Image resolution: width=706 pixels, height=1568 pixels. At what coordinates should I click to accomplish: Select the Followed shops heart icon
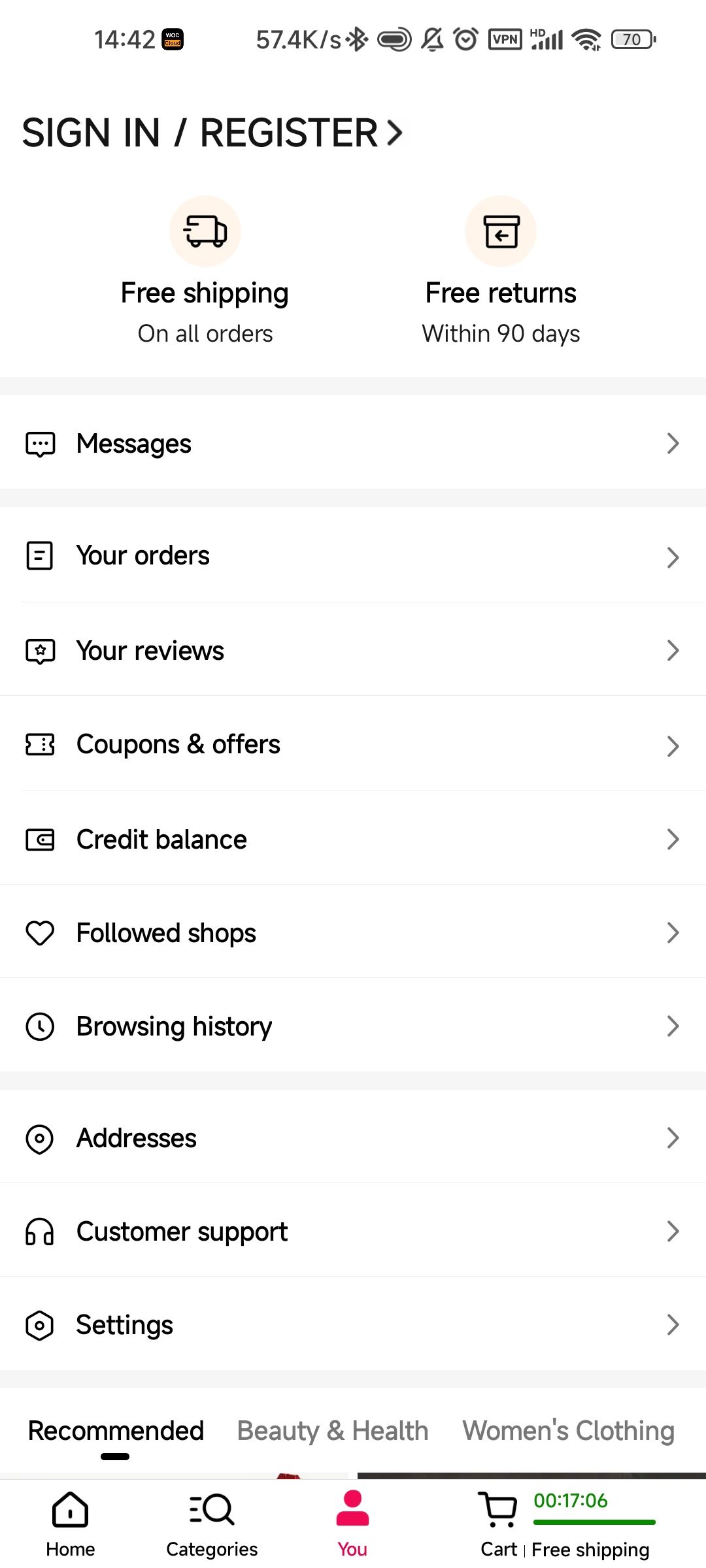tap(40, 933)
